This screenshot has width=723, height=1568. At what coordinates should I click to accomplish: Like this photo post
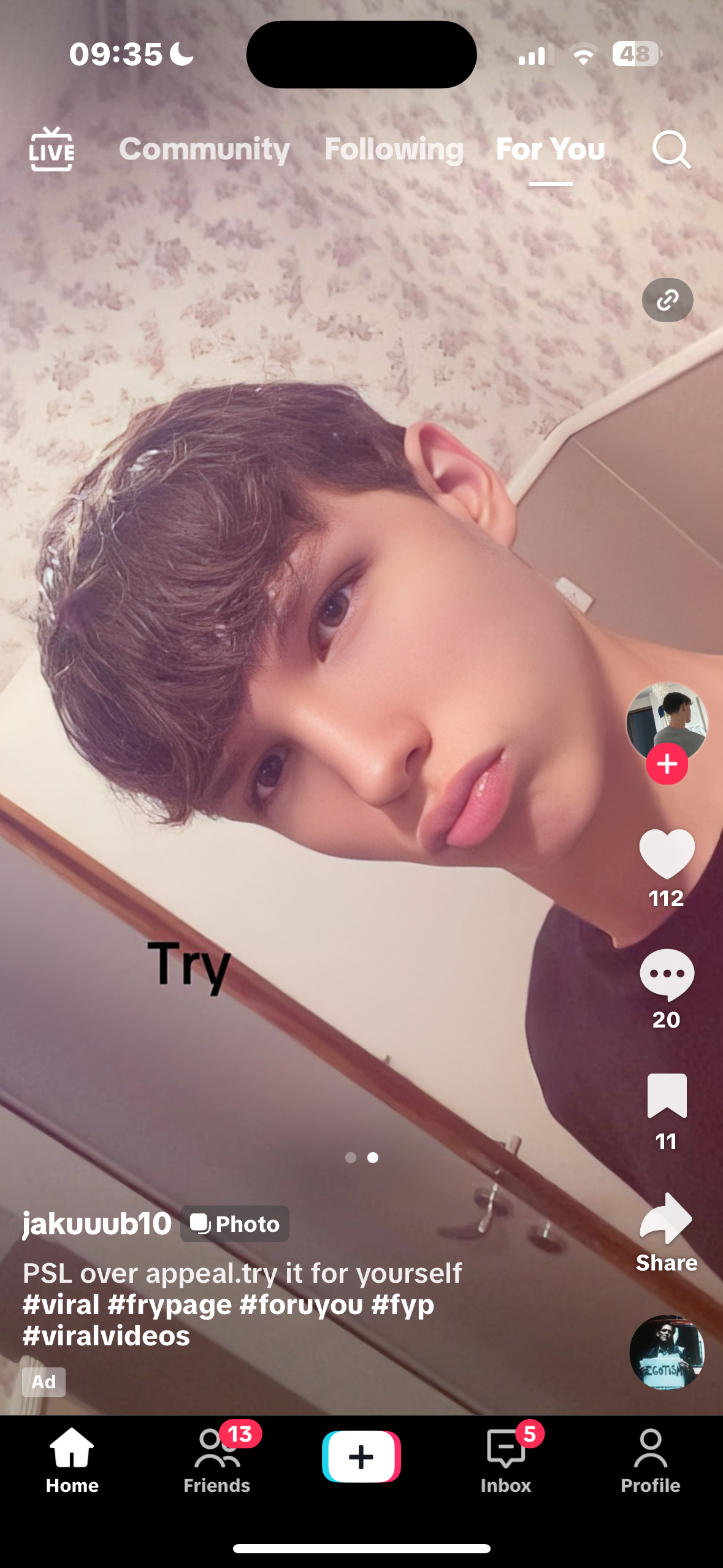[667, 853]
